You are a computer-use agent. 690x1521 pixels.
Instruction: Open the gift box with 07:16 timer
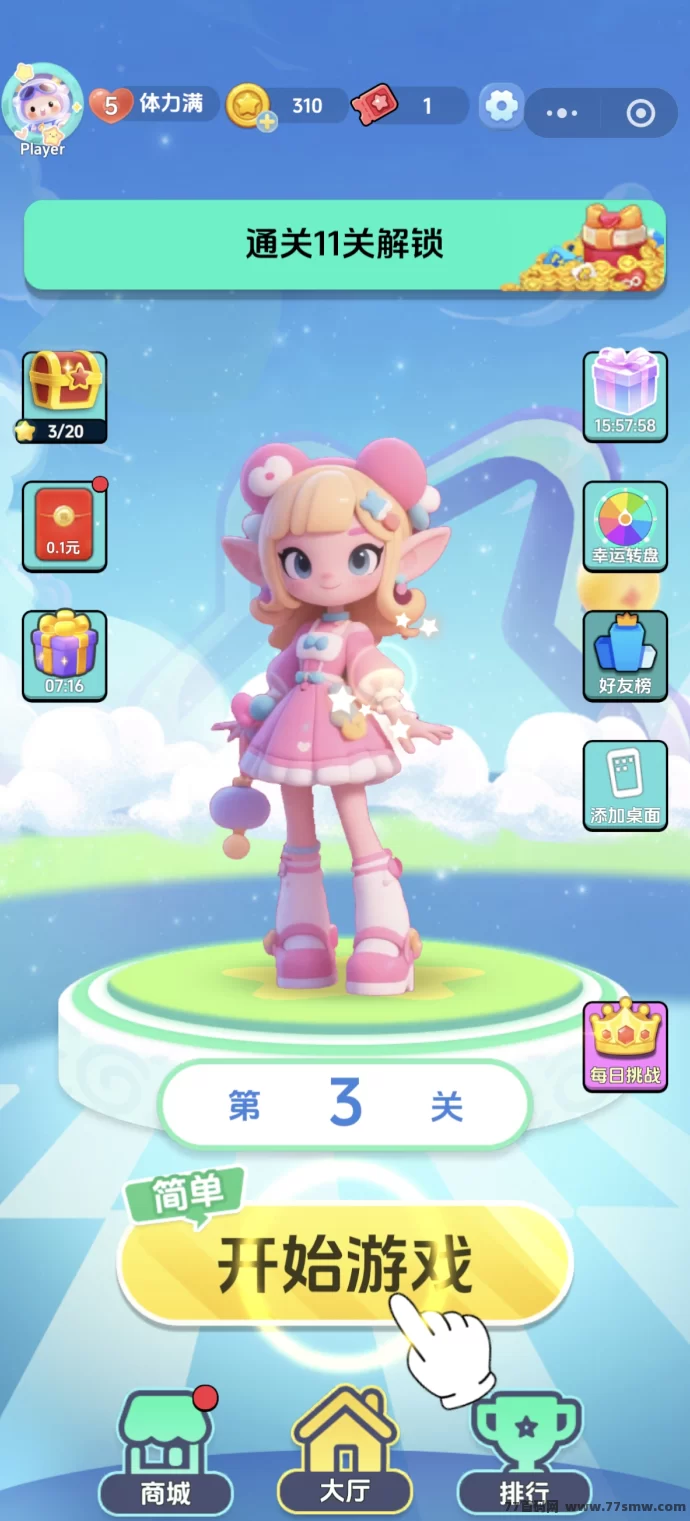coord(64,654)
